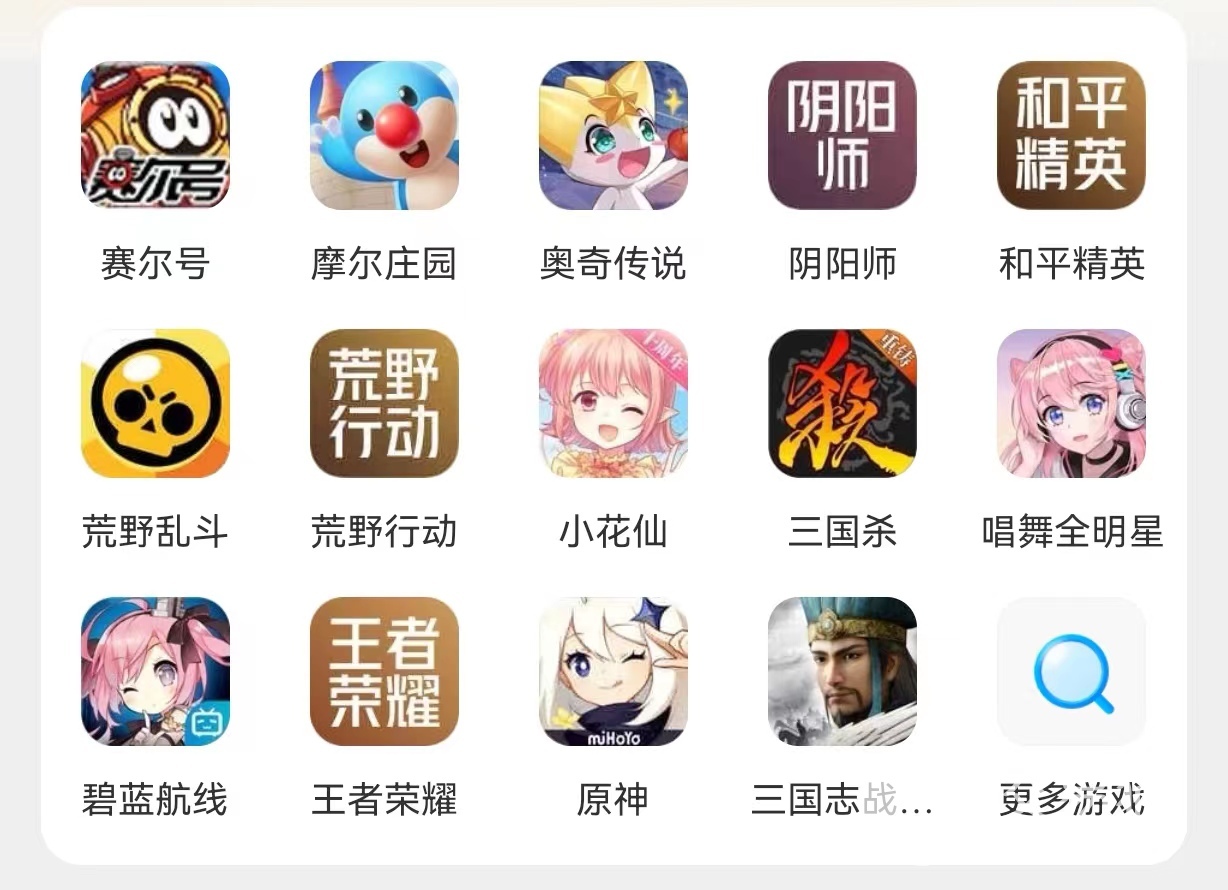This screenshot has height=890, width=1228.
Task: Select the 荒野乱斗 game
Action: point(155,403)
